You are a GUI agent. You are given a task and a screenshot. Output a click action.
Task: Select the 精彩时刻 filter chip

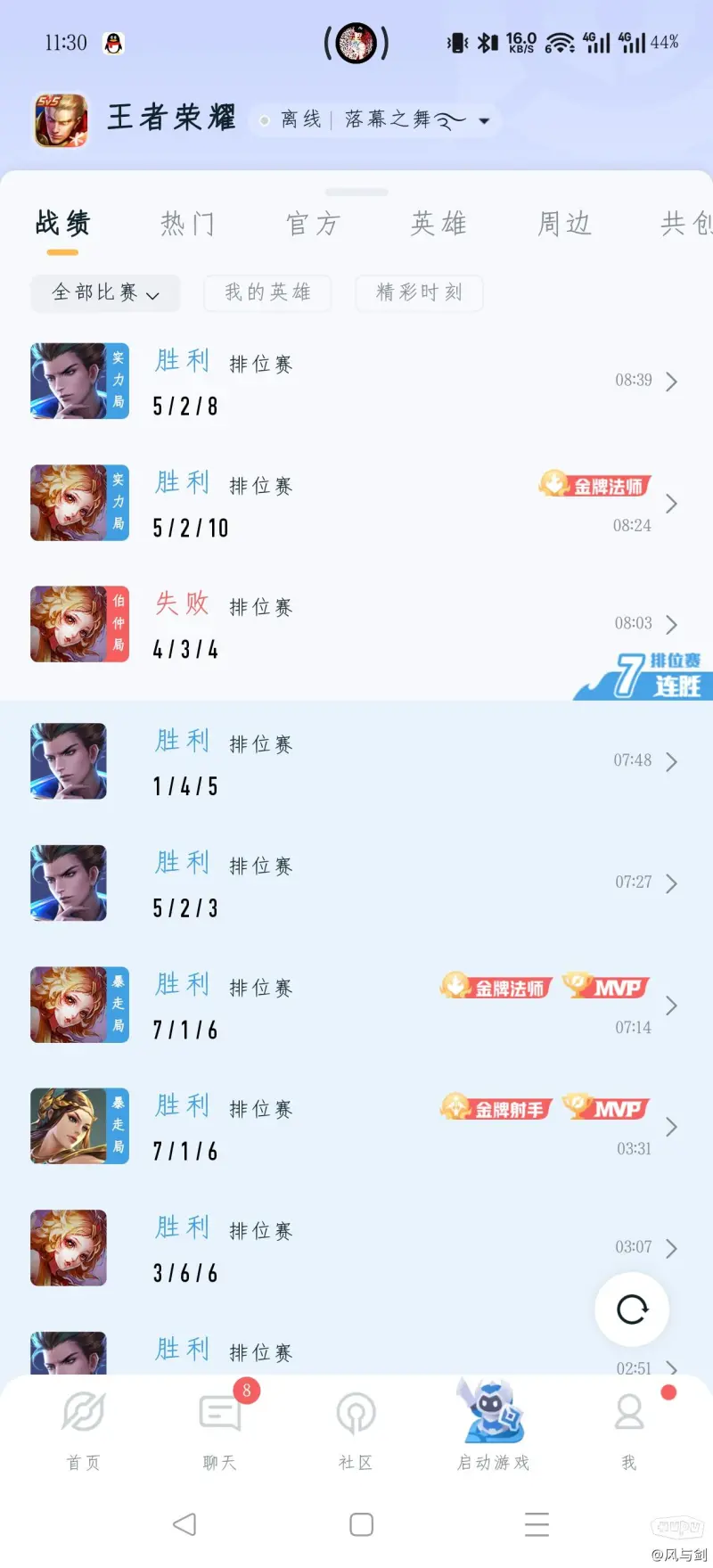click(419, 293)
